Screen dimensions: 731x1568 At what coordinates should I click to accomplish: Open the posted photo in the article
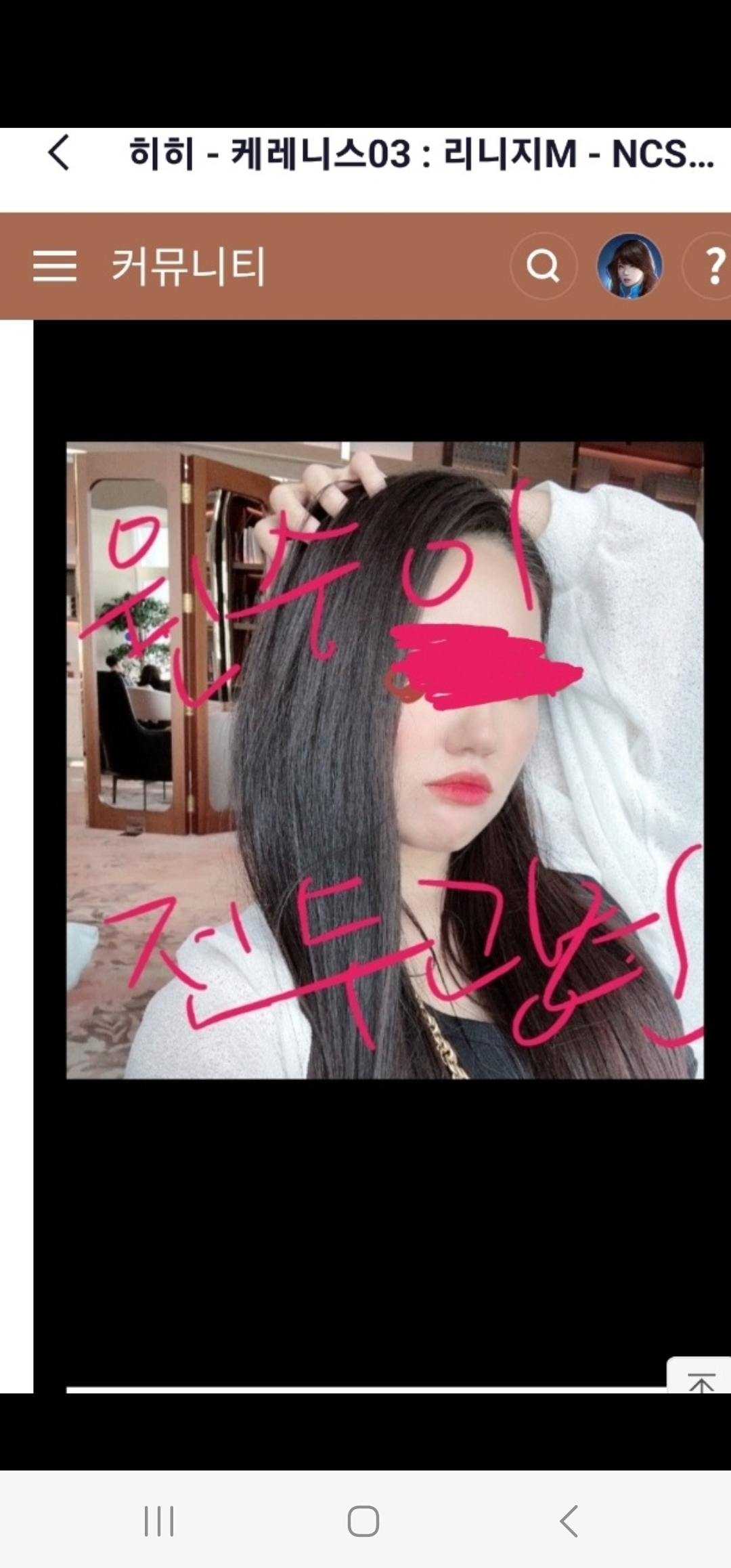click(x=384, y=760)
